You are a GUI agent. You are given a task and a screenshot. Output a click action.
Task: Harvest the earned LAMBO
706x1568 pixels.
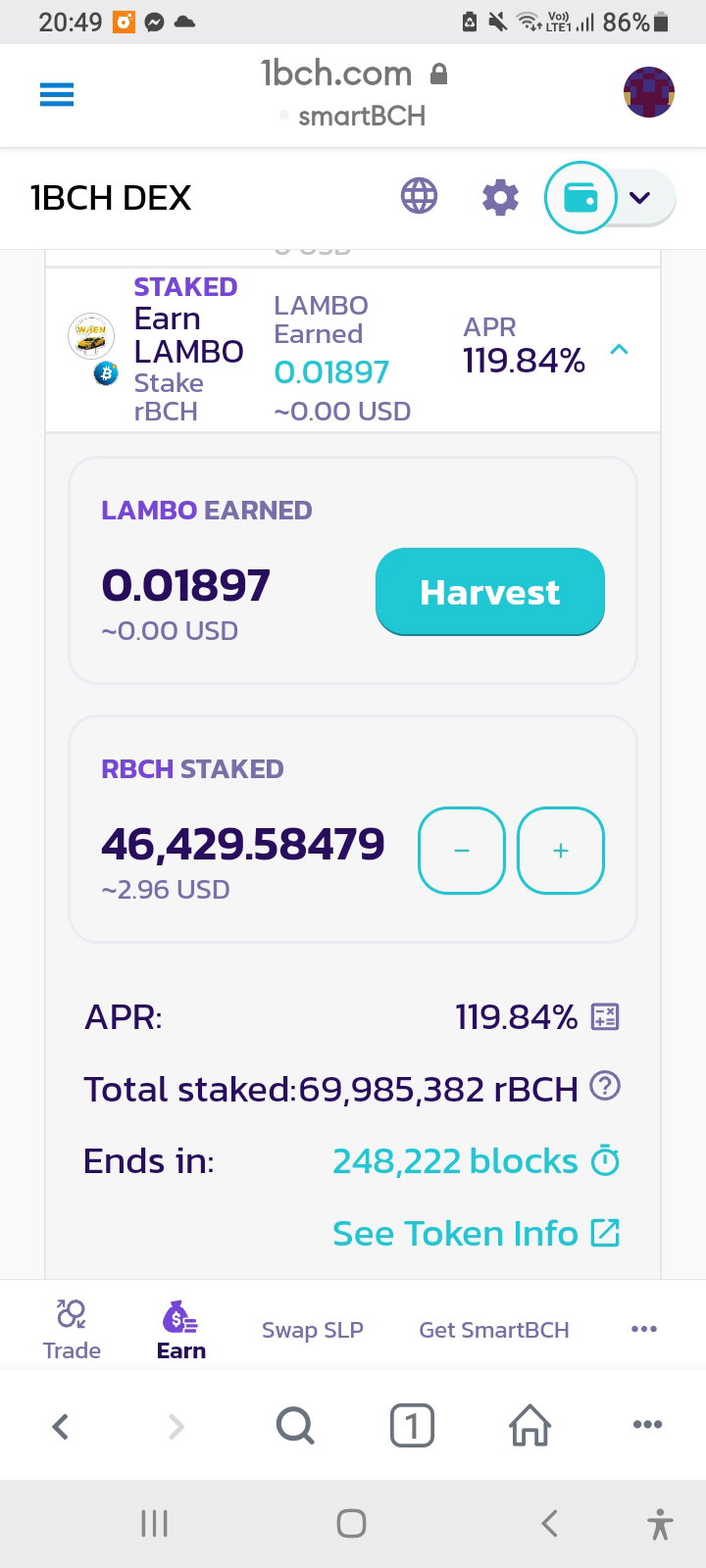490,592
